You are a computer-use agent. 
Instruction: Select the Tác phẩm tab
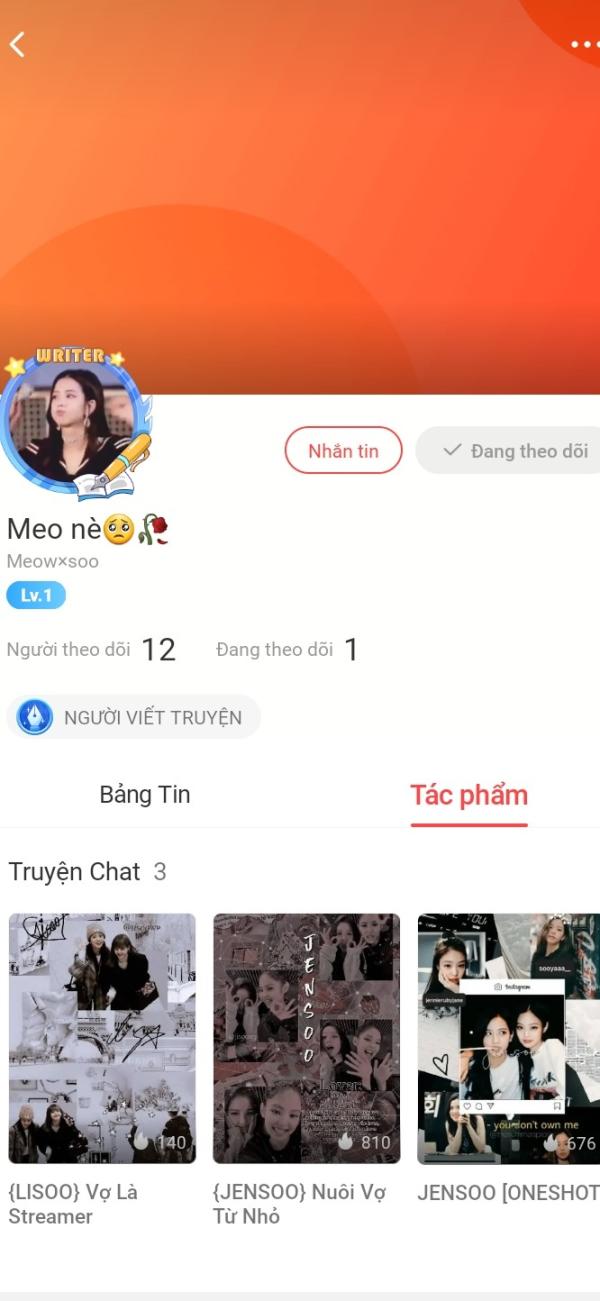(x=468, y=796)
